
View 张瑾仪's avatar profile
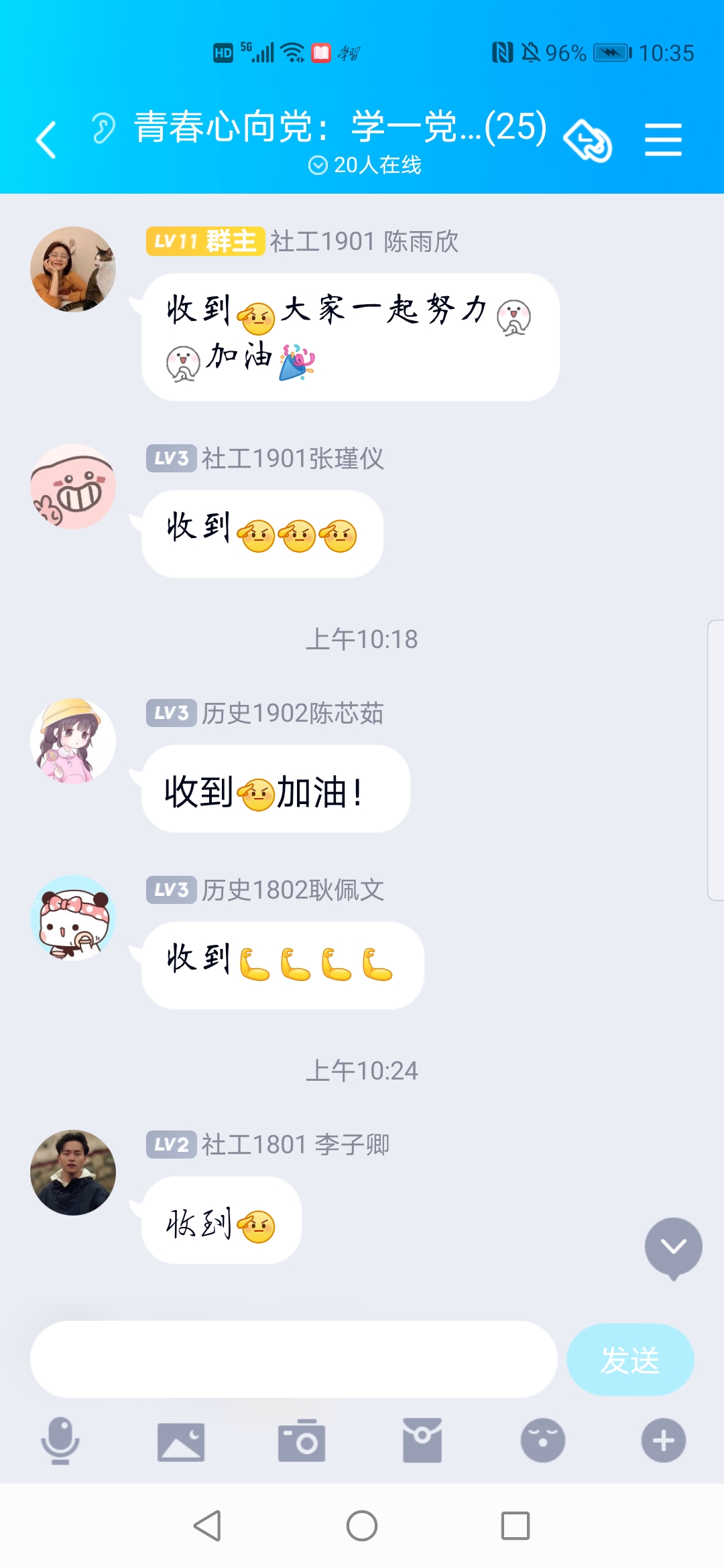73,486
